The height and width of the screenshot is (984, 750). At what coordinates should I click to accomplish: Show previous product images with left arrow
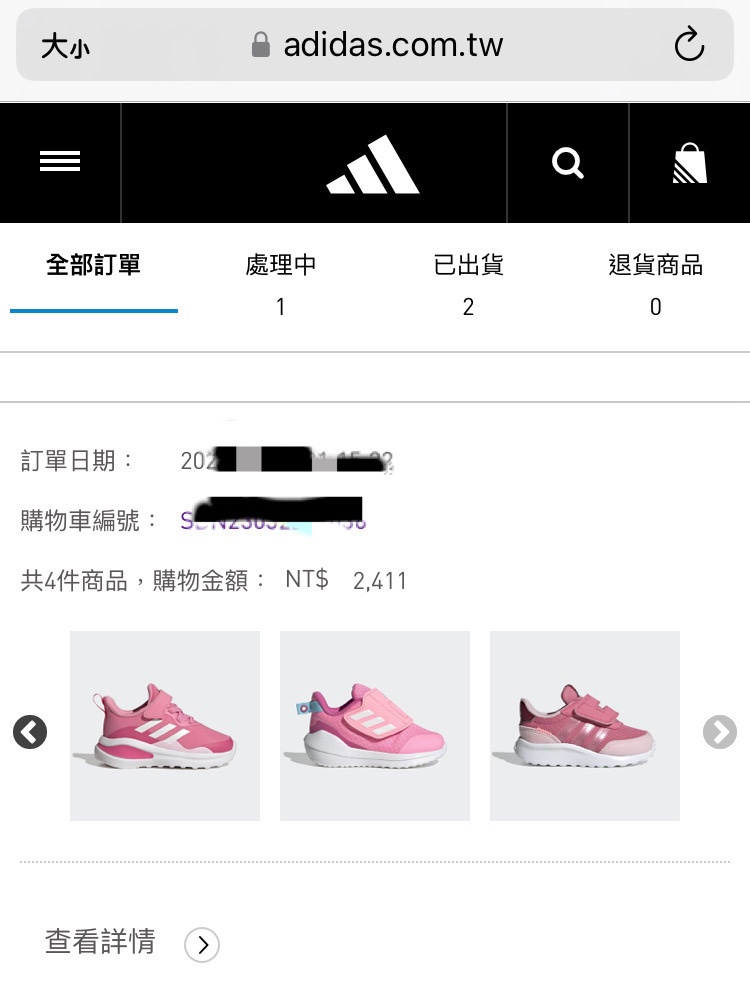[30, 732]
